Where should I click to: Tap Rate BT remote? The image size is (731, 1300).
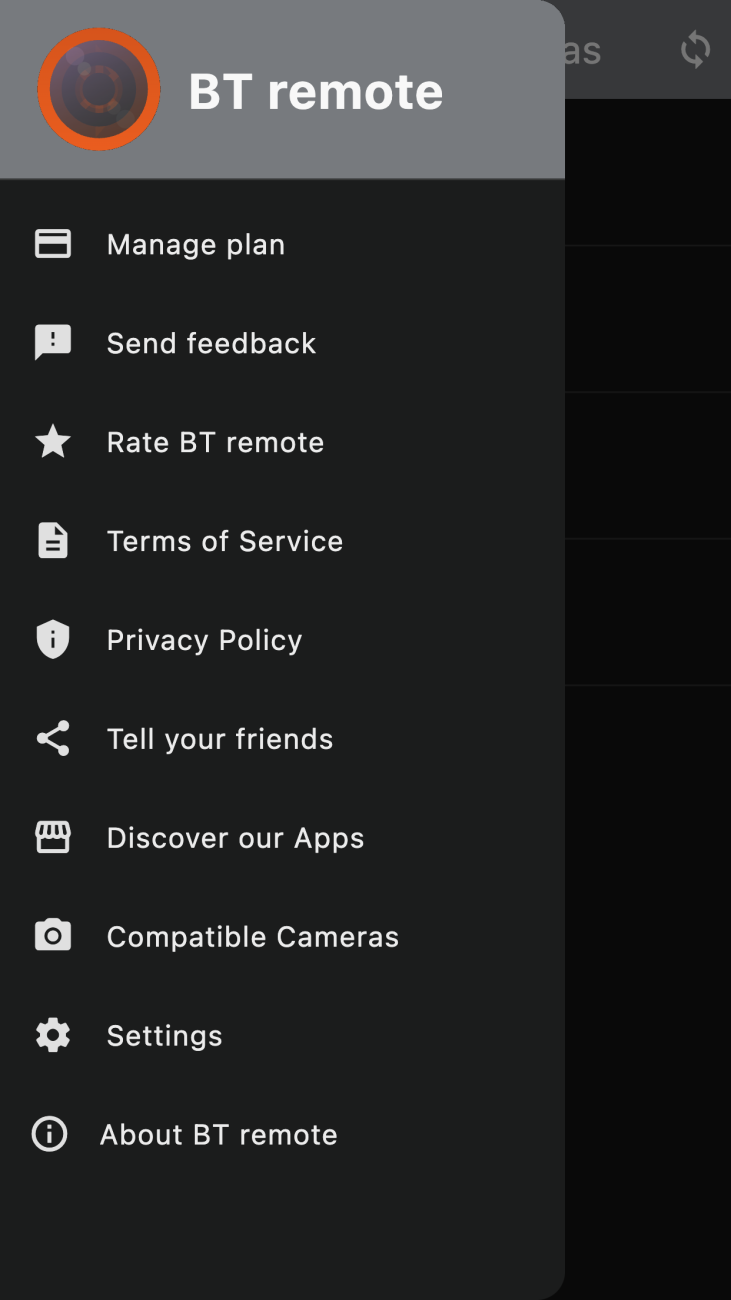pos(215,443)
